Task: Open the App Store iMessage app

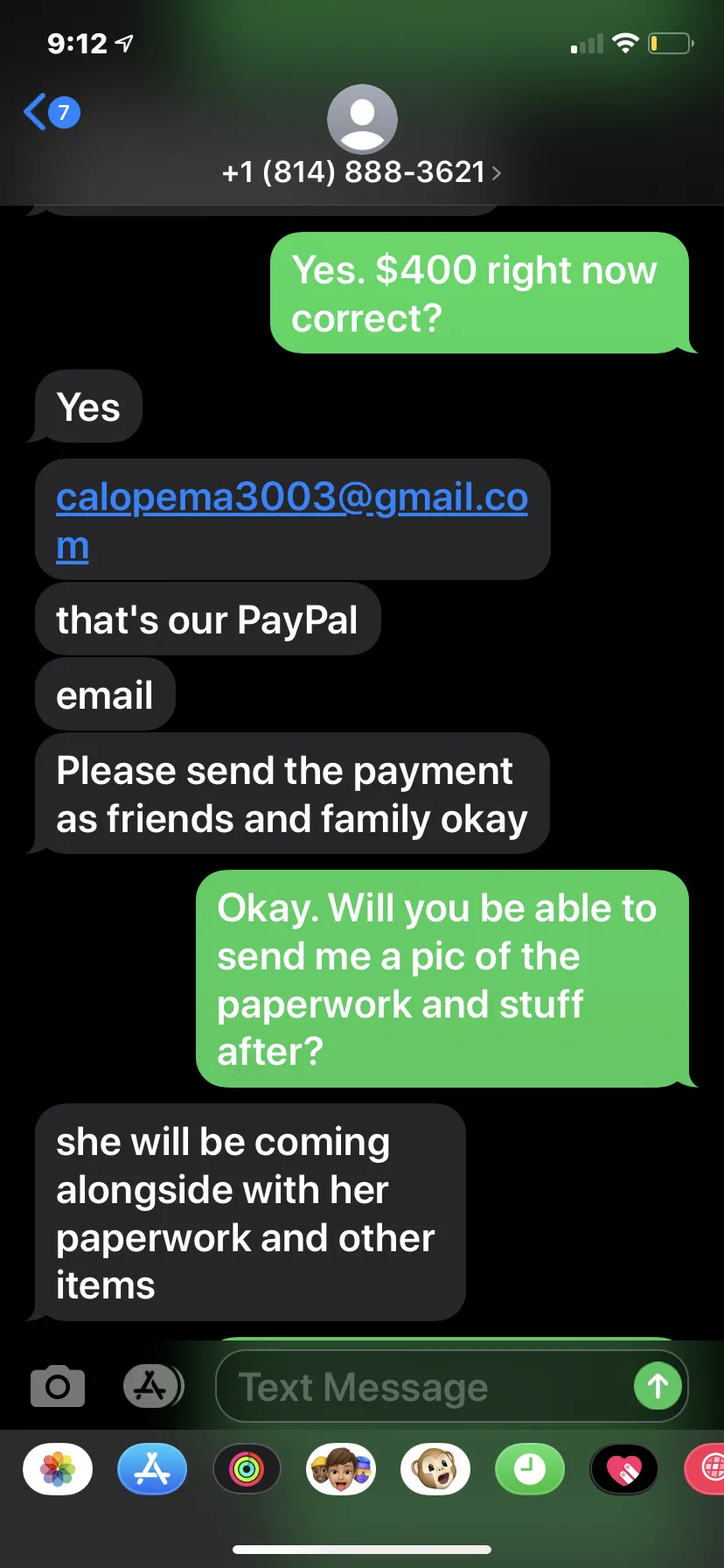Action: 152,1469
